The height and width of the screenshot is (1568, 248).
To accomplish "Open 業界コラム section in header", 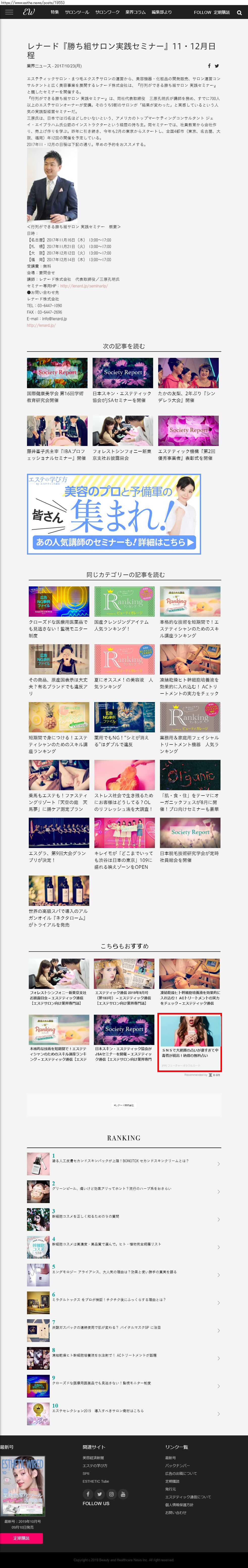I will click(x=135, y=12).
